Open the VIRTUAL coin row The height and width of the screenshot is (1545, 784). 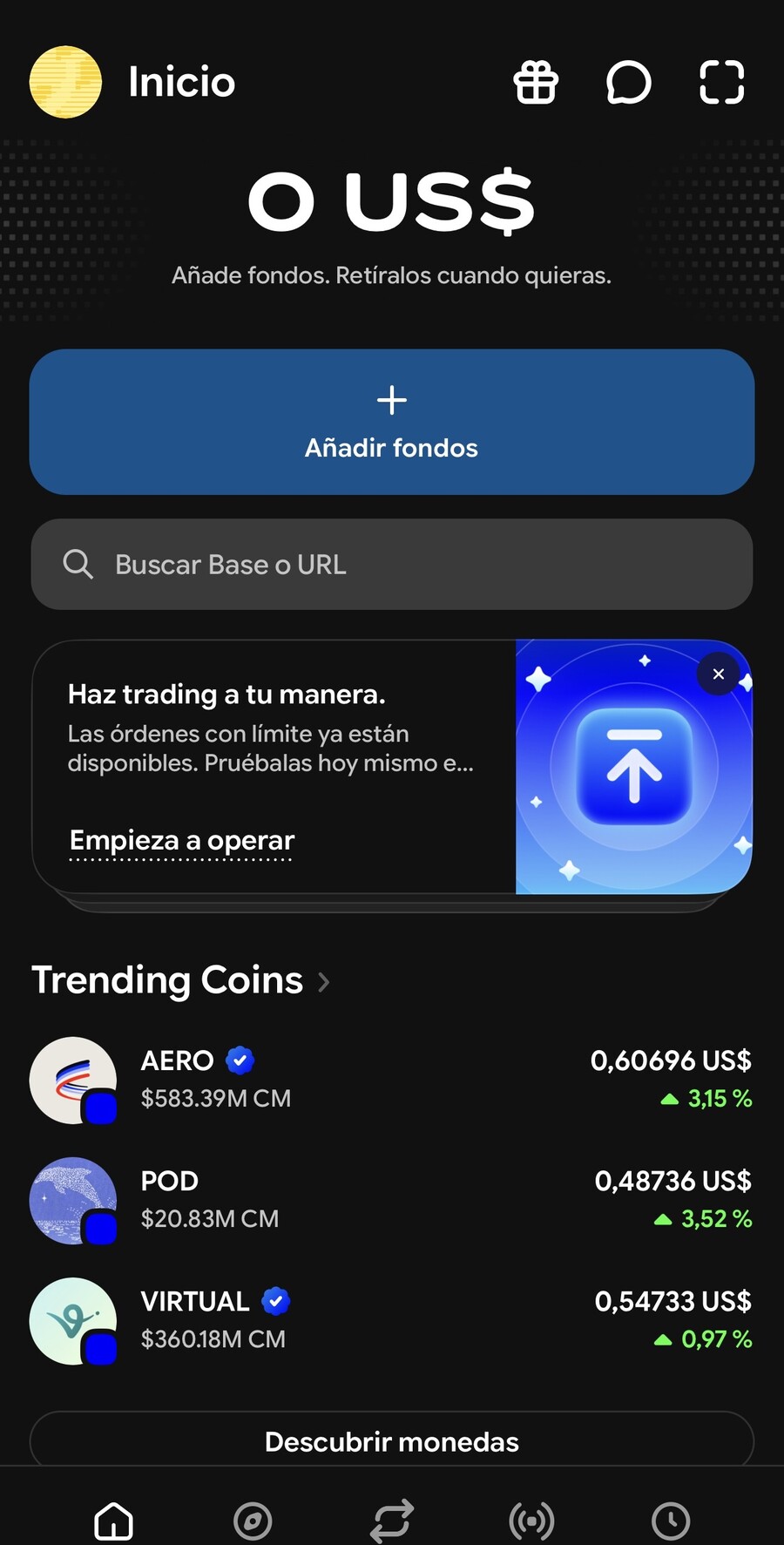(392, 1320)
